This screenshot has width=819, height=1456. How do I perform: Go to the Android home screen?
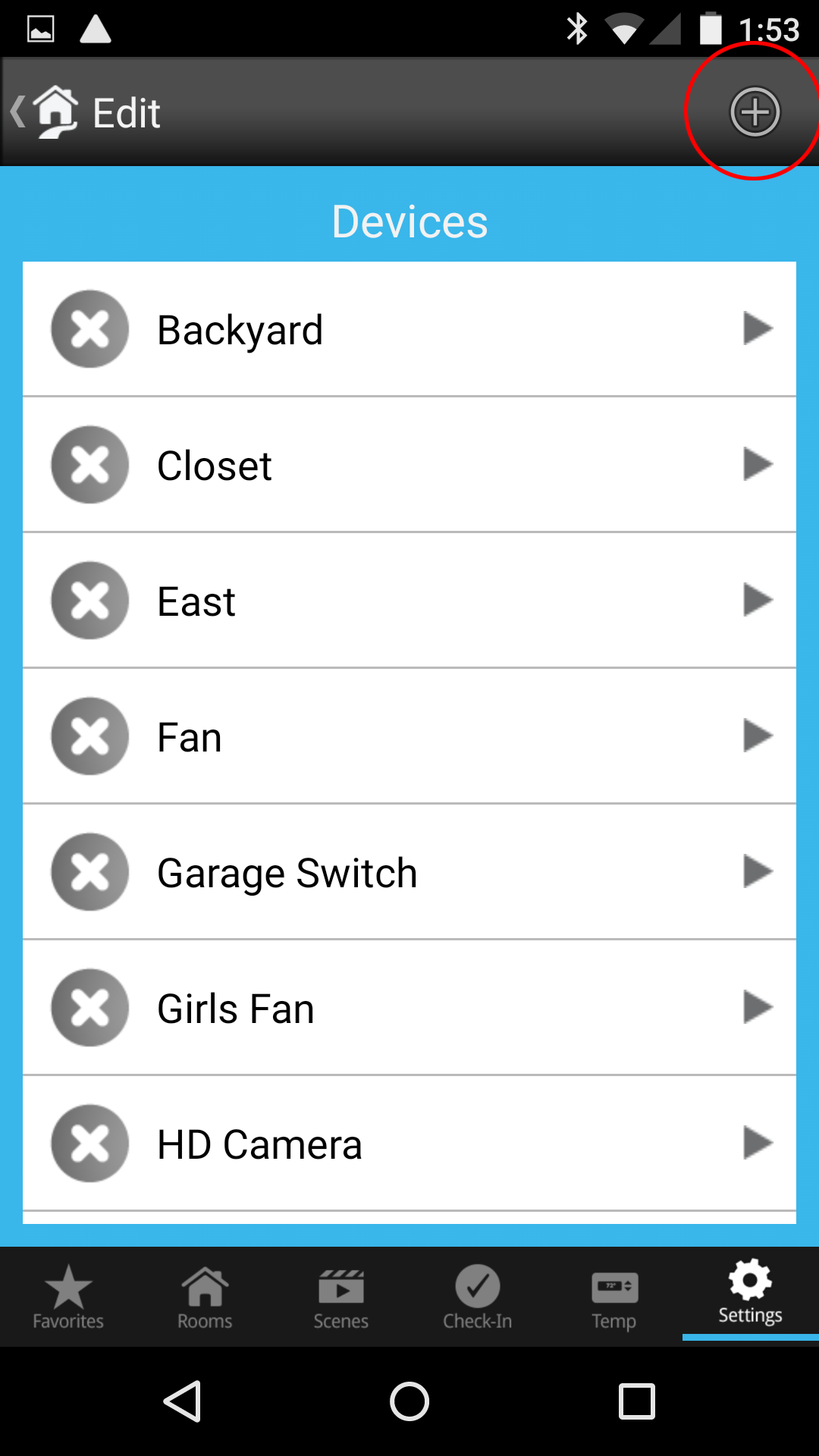[409, 1401]
